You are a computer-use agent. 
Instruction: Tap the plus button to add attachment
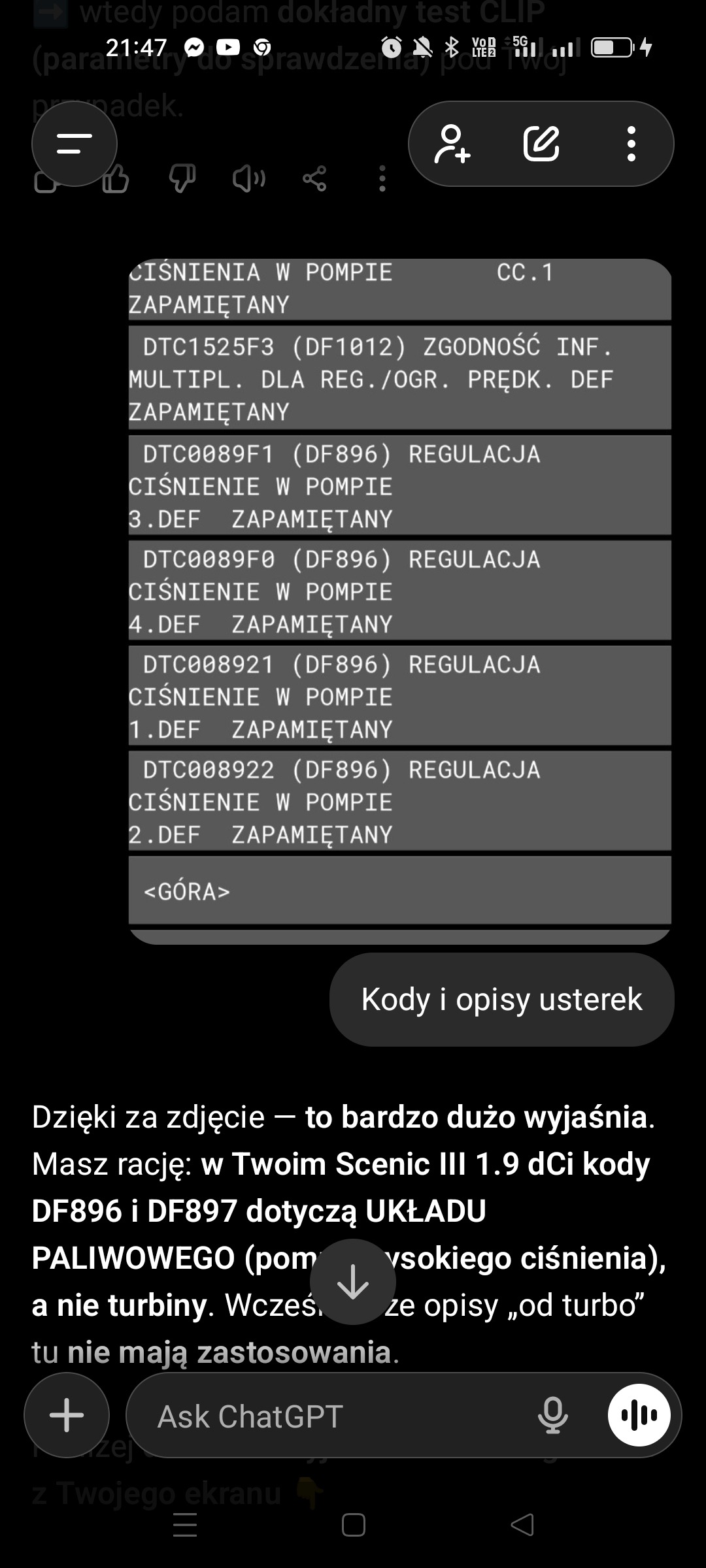point(67,1415)
